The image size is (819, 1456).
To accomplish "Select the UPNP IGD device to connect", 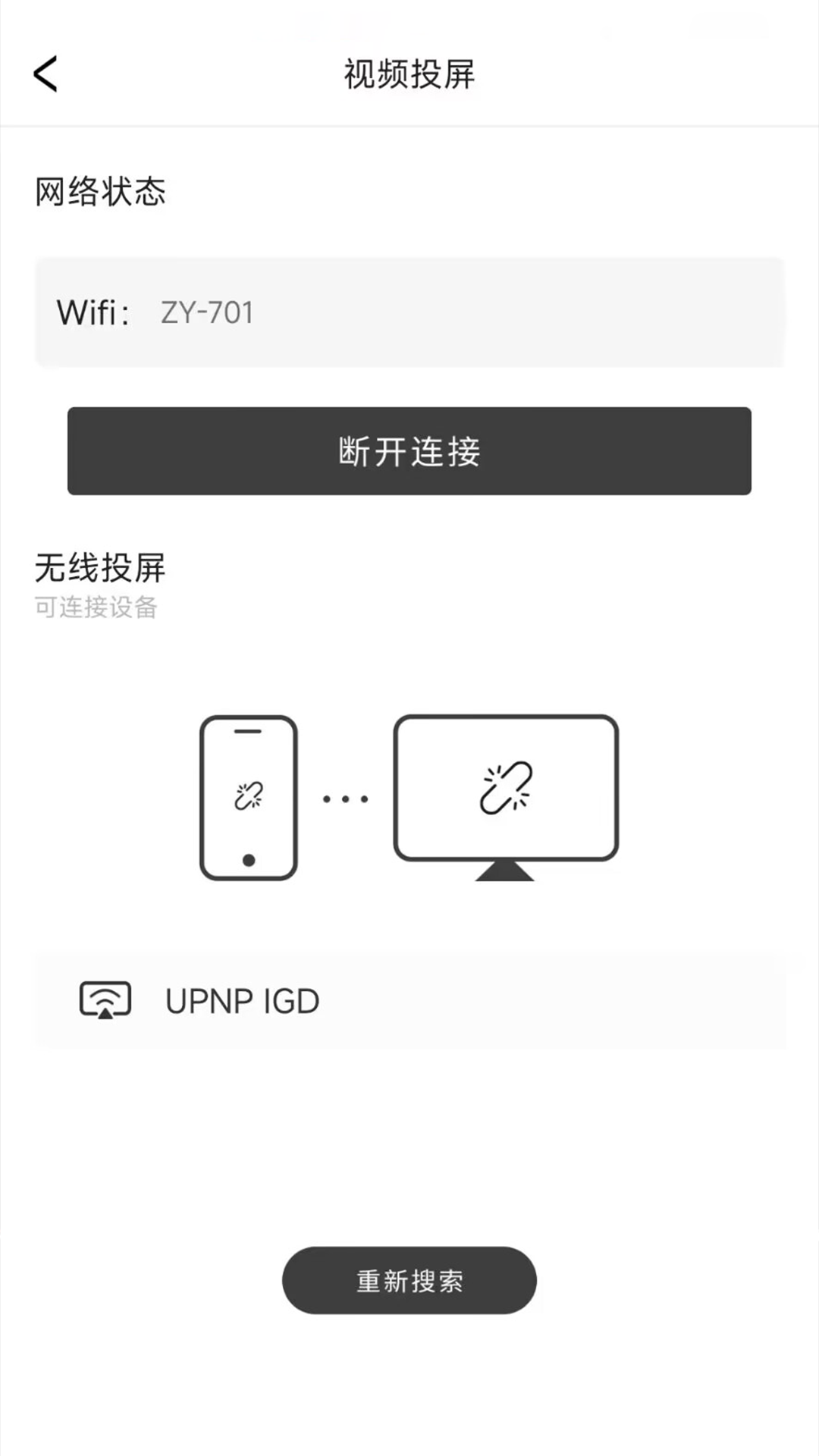I will tap(409, 999).
